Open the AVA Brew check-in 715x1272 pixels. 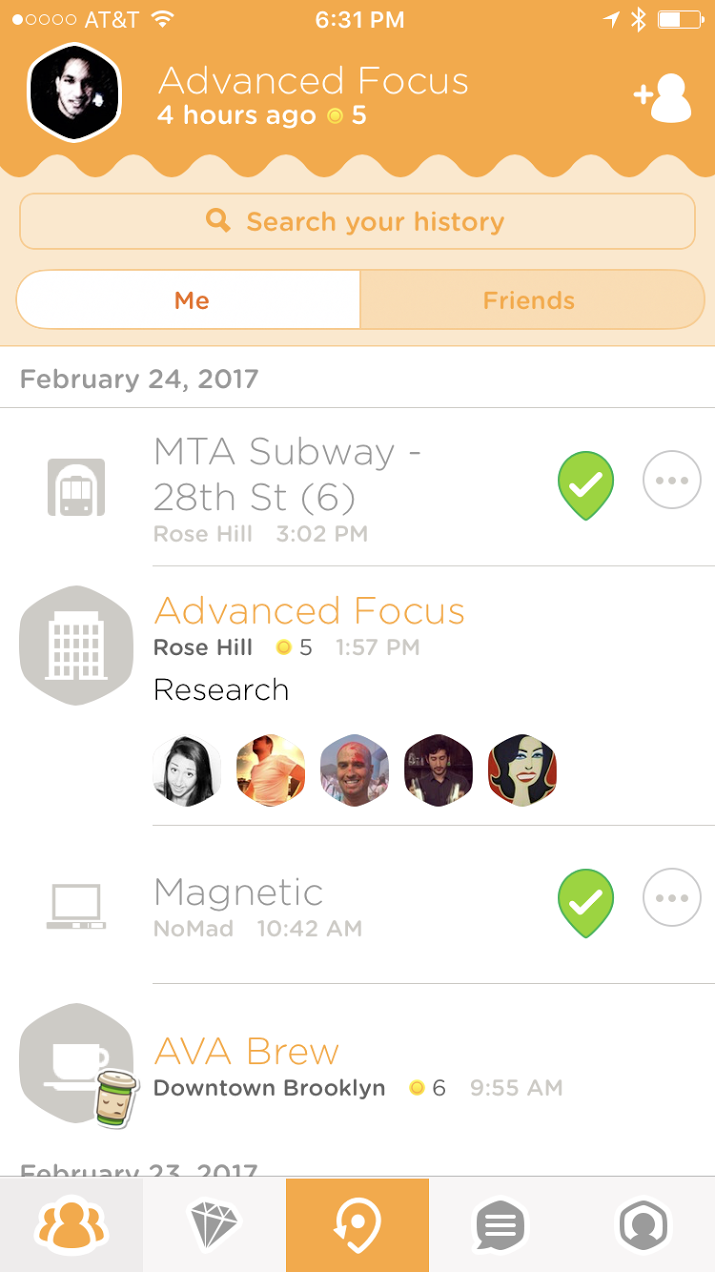[x=247, y=1051]
